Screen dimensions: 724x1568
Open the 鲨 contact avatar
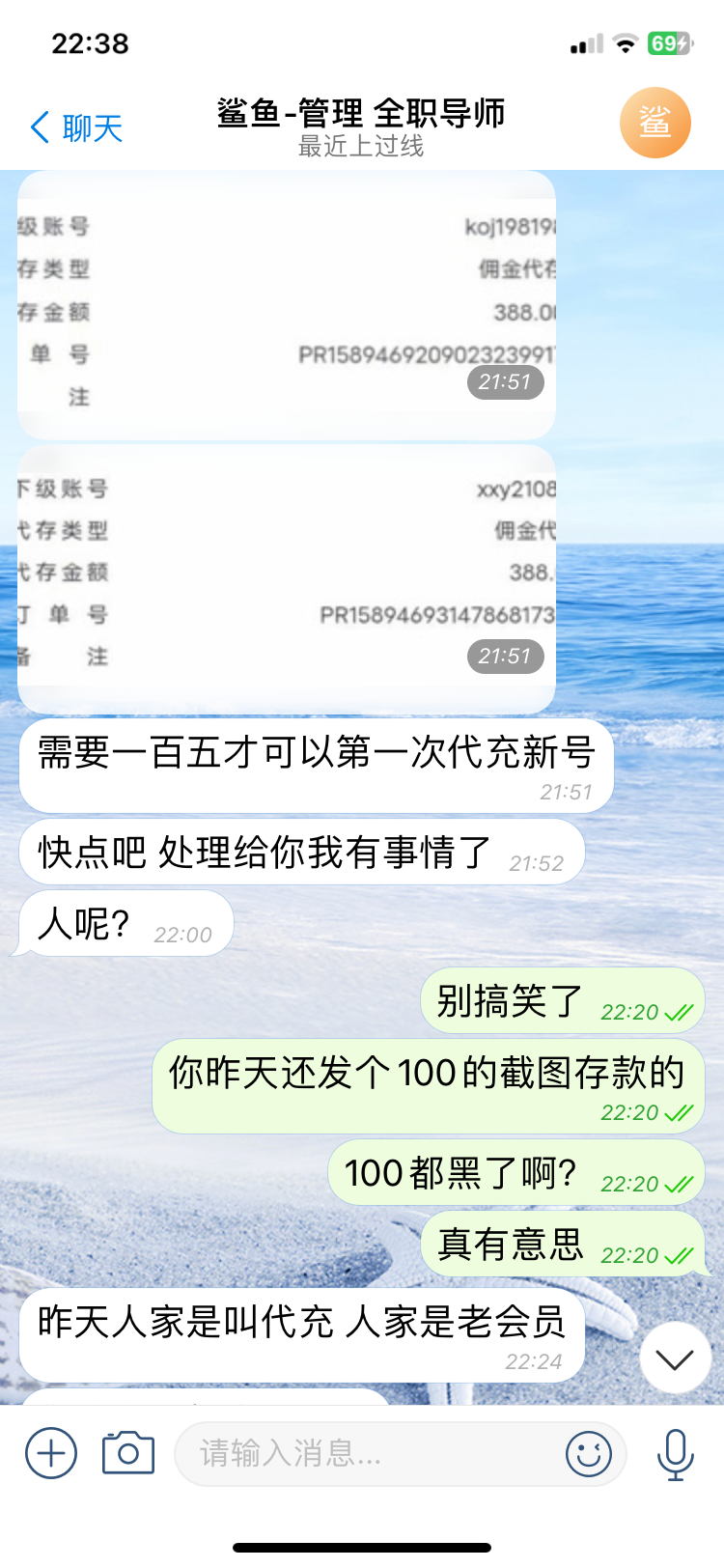coord(654,123)
